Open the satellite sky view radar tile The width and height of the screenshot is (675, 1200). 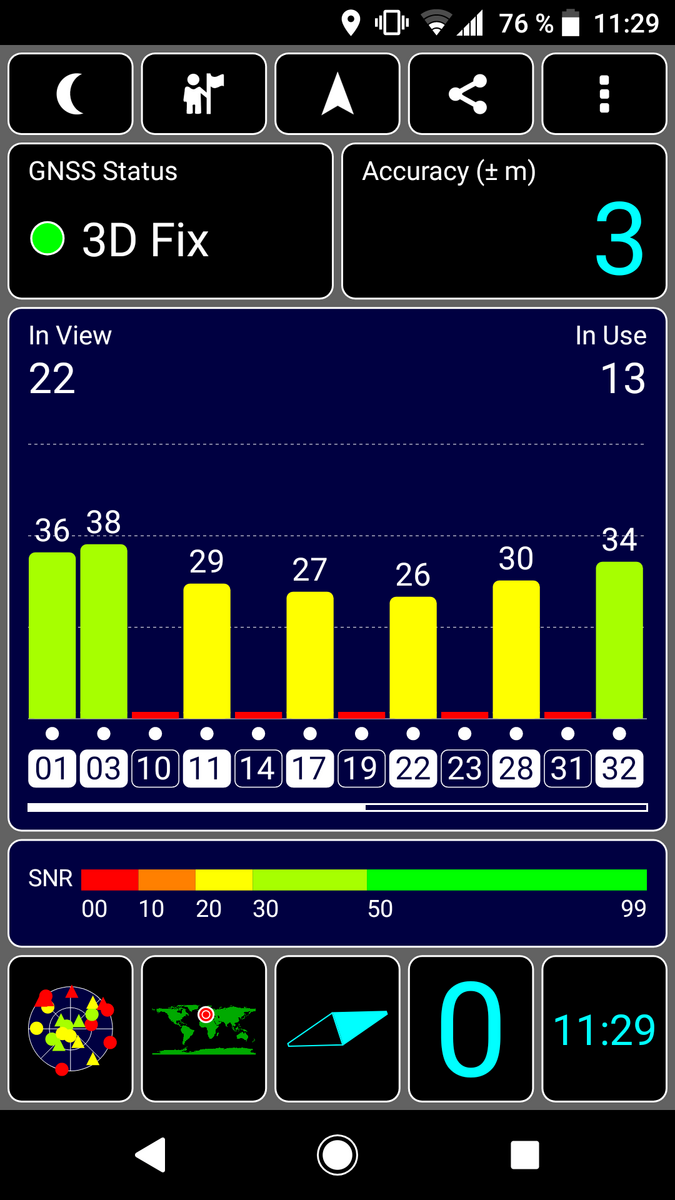point(70,1029)
